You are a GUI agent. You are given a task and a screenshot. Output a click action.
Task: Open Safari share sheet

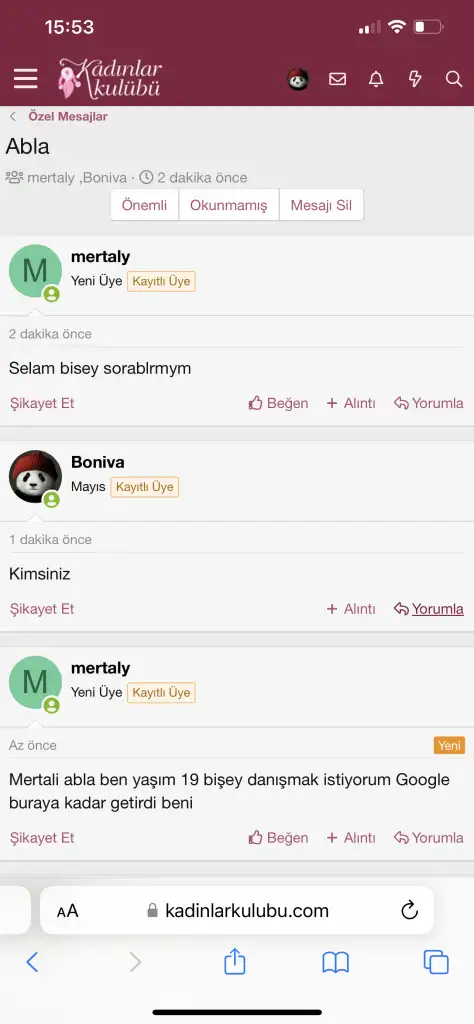[x=234, y=962]
